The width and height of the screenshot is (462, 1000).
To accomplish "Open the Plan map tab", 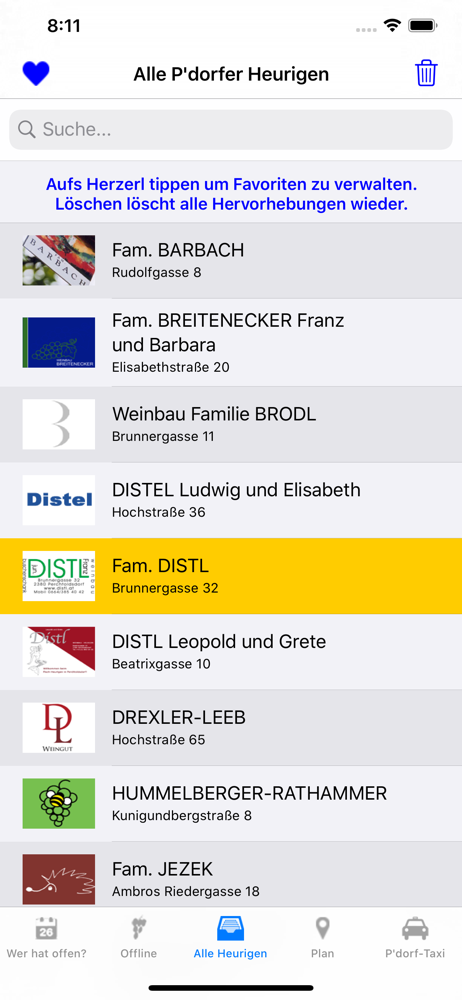I will pos(322,938).
